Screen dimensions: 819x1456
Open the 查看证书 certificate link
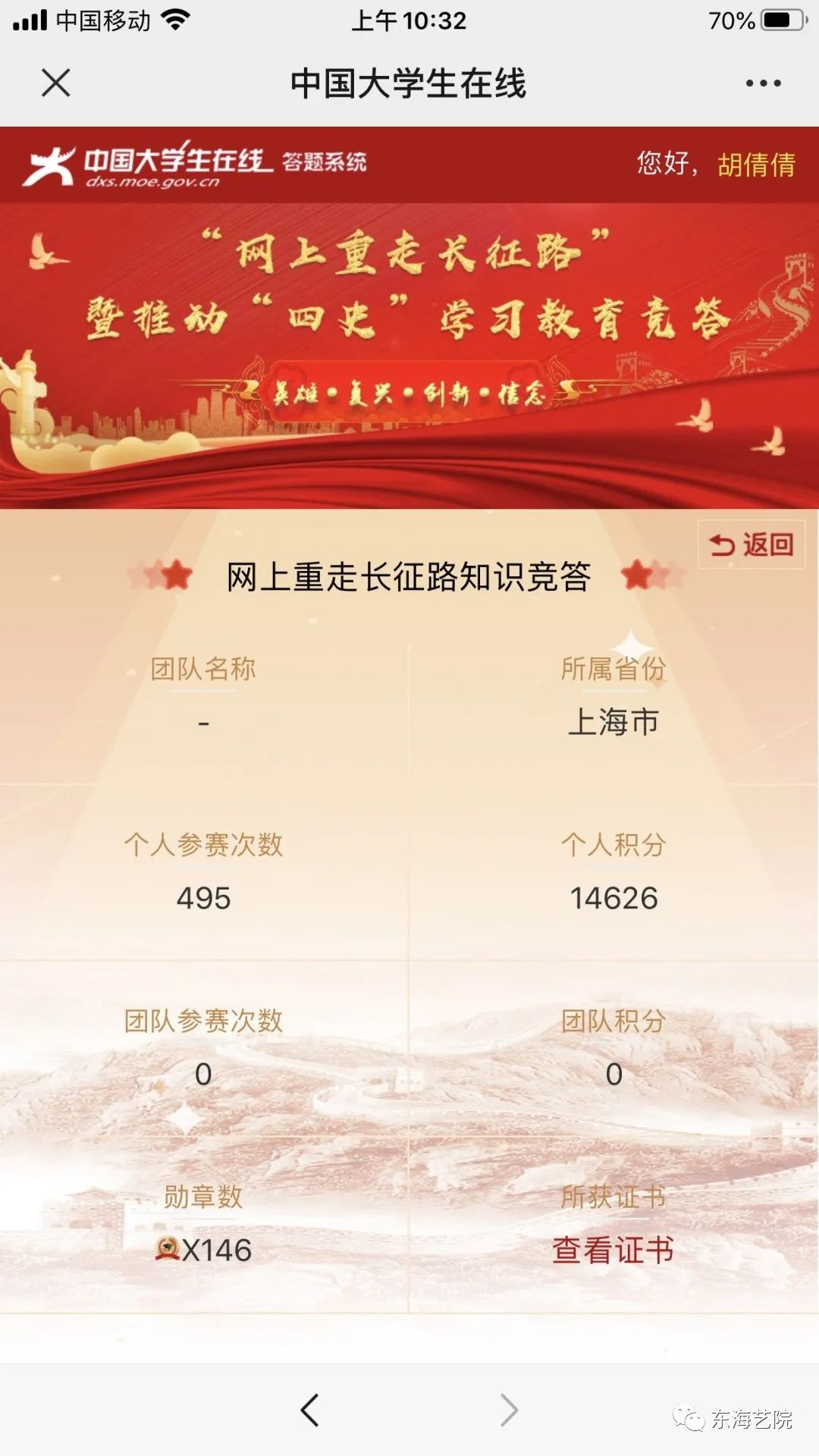(613, 1250)
